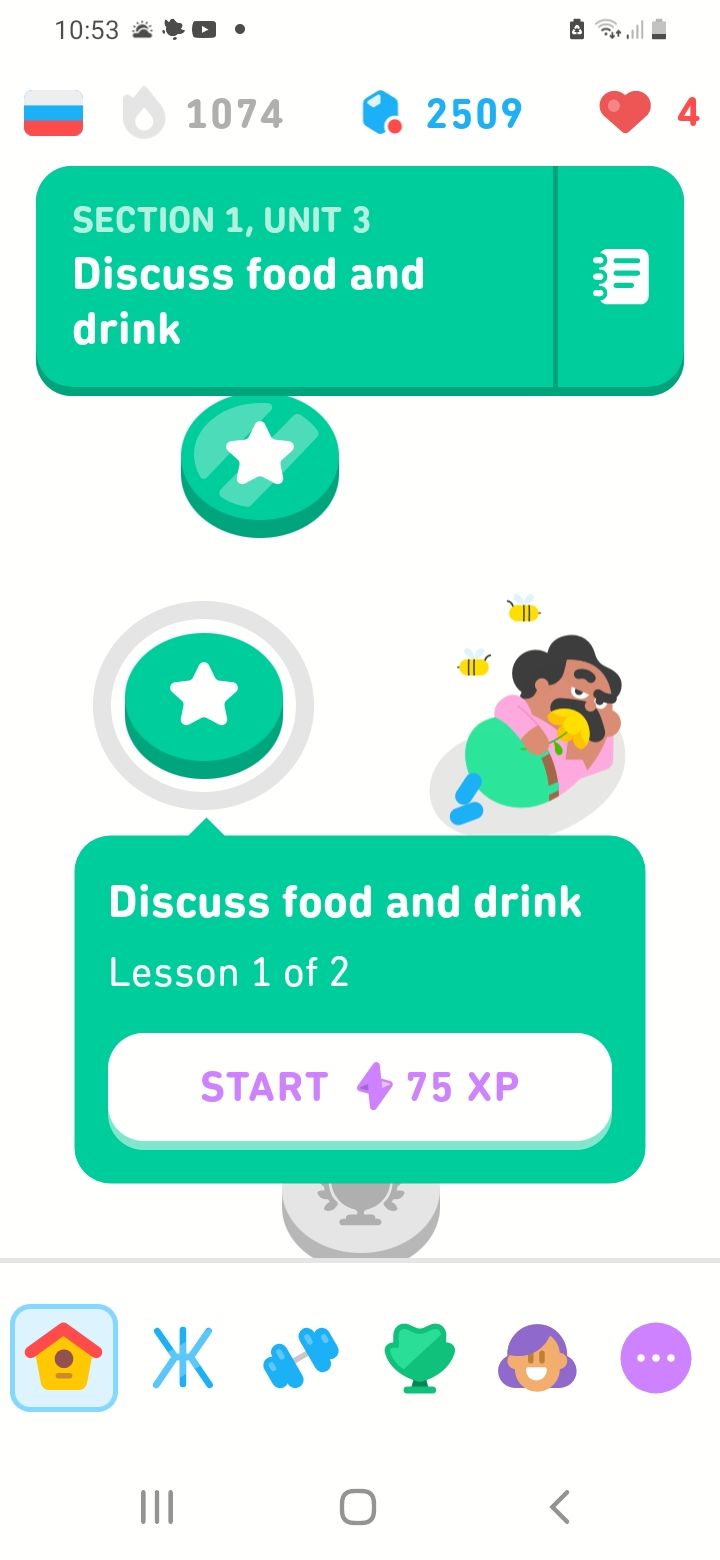Screen dimensions: 720x1560
Task: View the streak flame counter
Action: coord(203,113)
